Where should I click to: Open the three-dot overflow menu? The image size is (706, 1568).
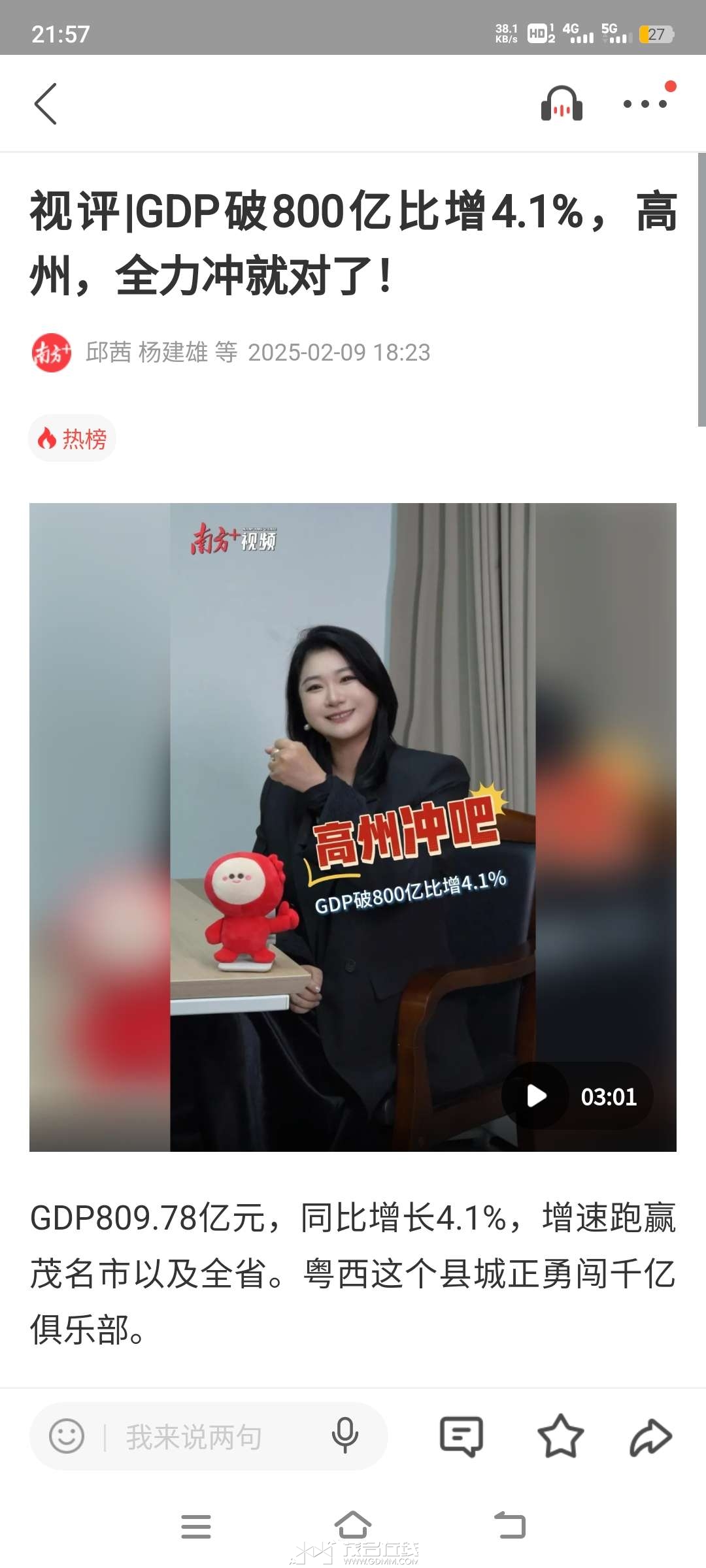645,104
